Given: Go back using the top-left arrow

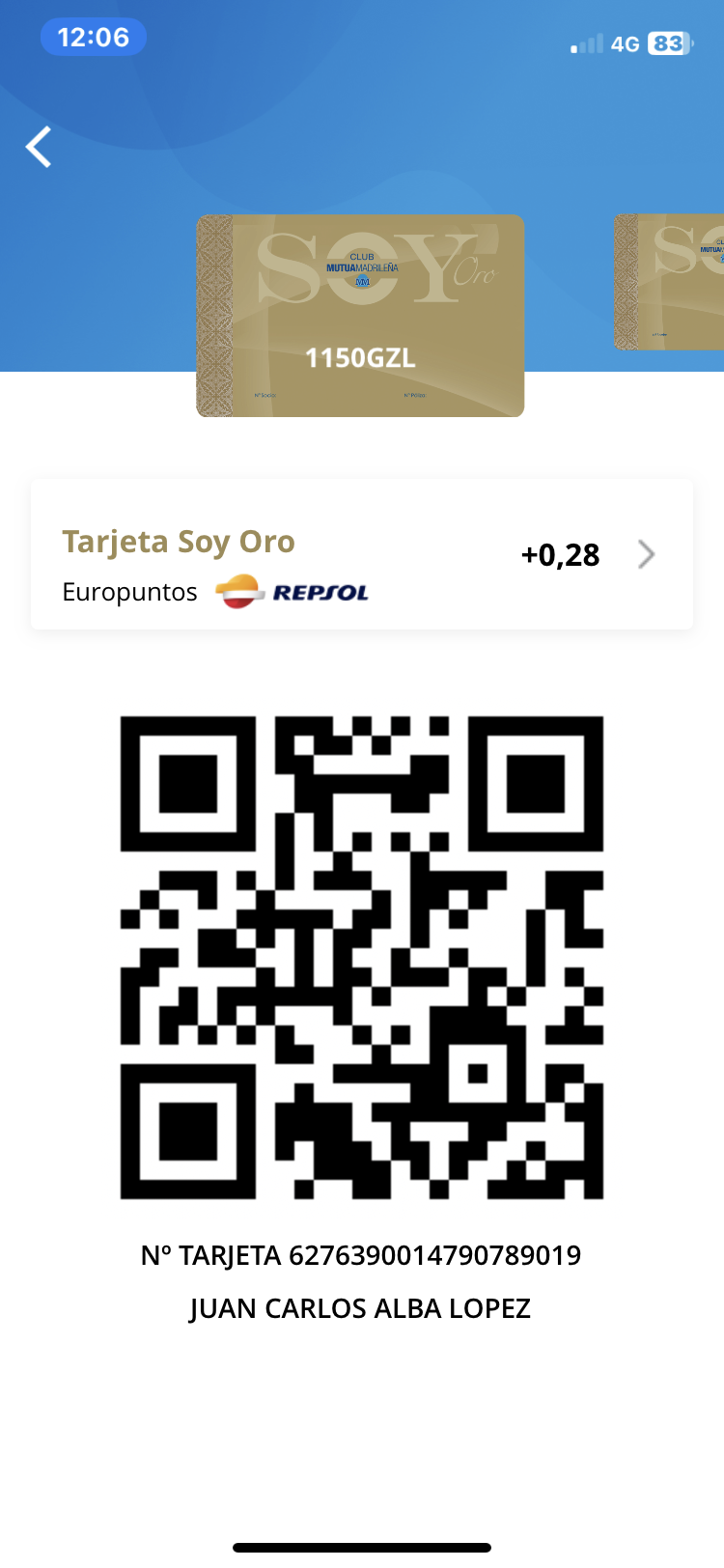Looking at the screenshot, I should [x=39, y=148].
